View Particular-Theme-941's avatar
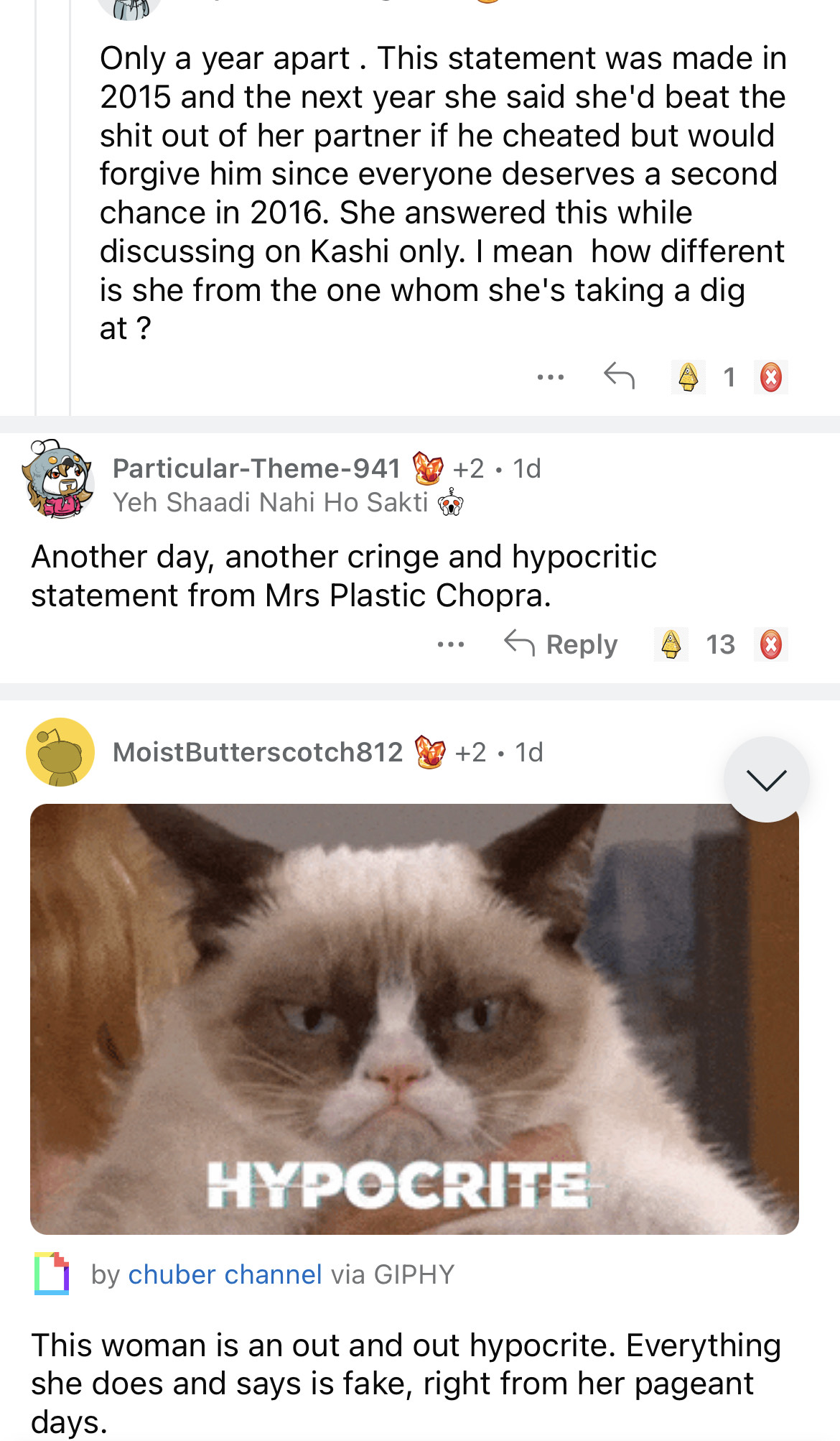The image size is (840, 1441). pos(59,479)
